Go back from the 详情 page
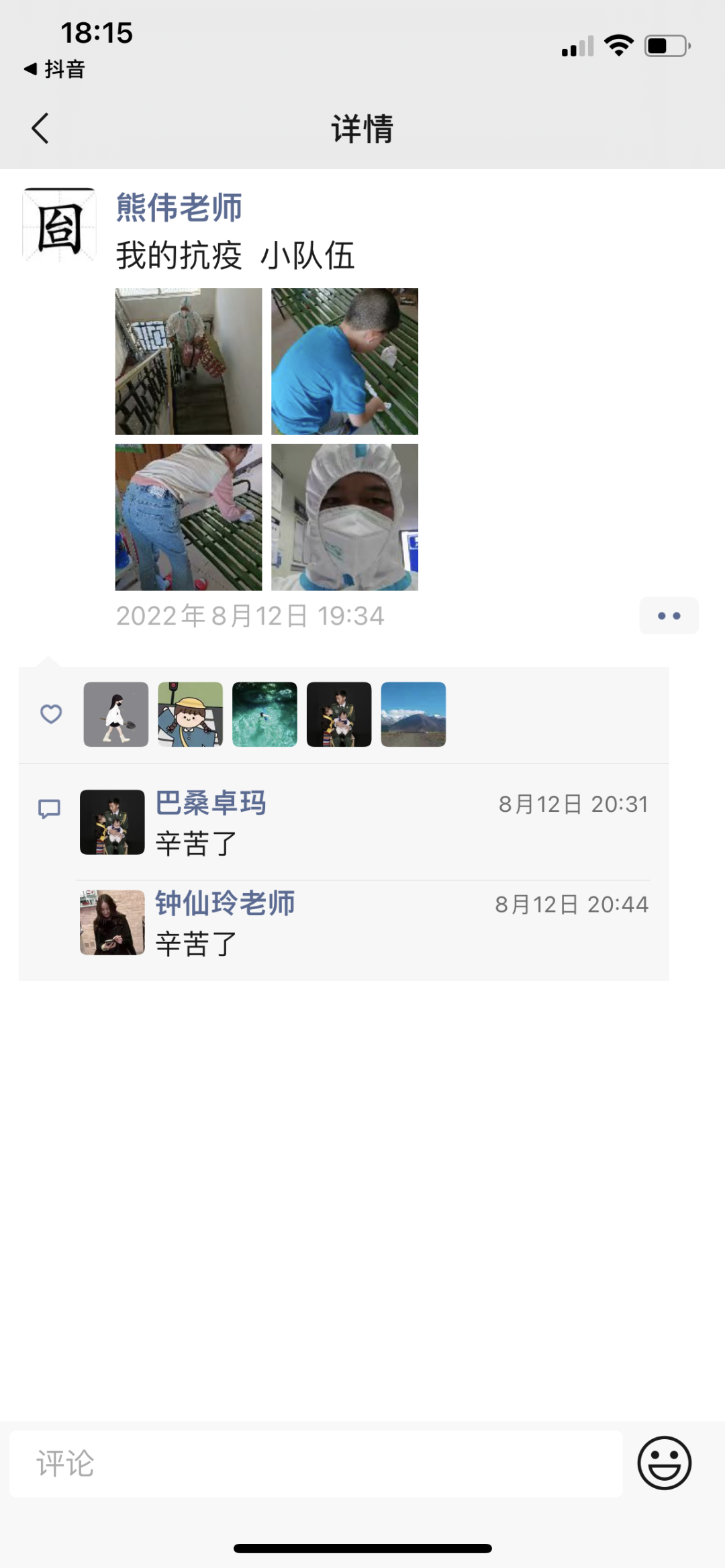The width and height of the screenshot is (725, 1568). (40, 128)
